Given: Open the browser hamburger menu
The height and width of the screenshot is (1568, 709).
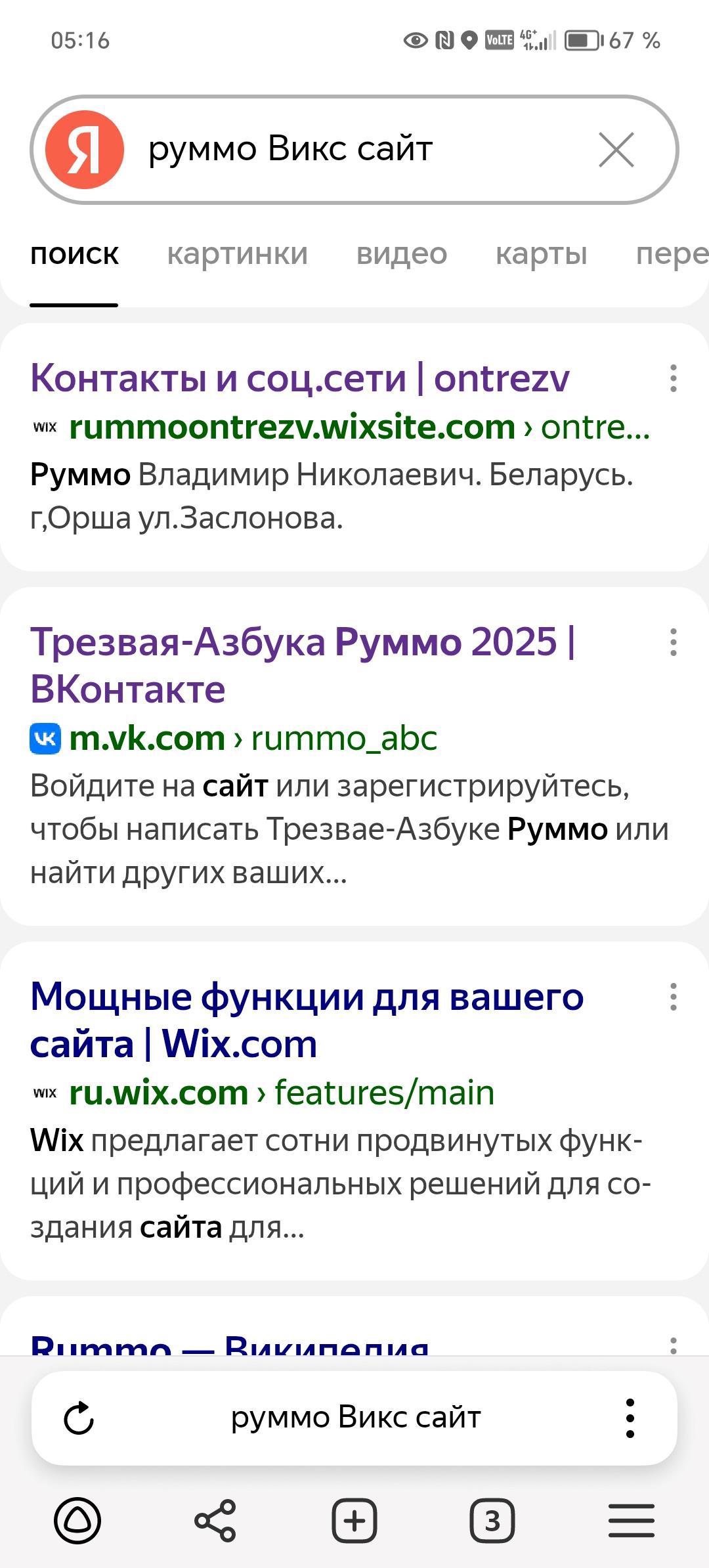Looking at the screenshot, I should pos(631,1520).
